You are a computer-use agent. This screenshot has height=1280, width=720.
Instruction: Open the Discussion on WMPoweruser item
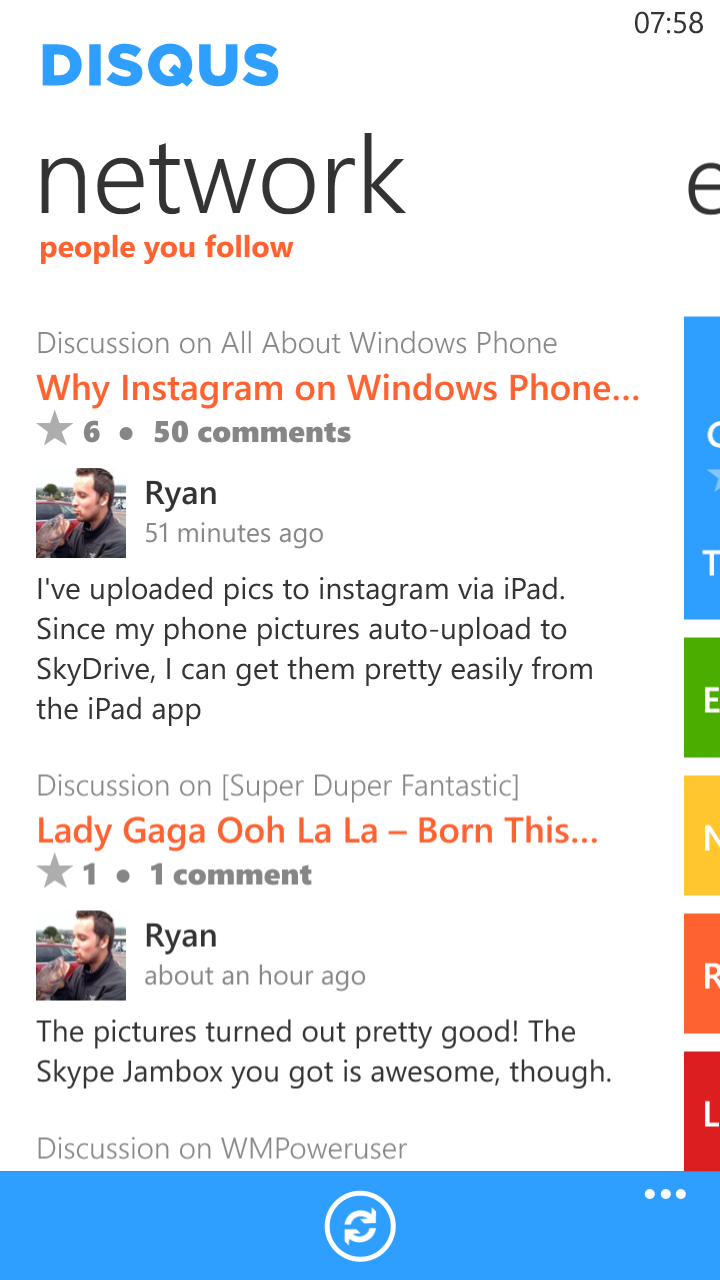(x=222, y=1149)
